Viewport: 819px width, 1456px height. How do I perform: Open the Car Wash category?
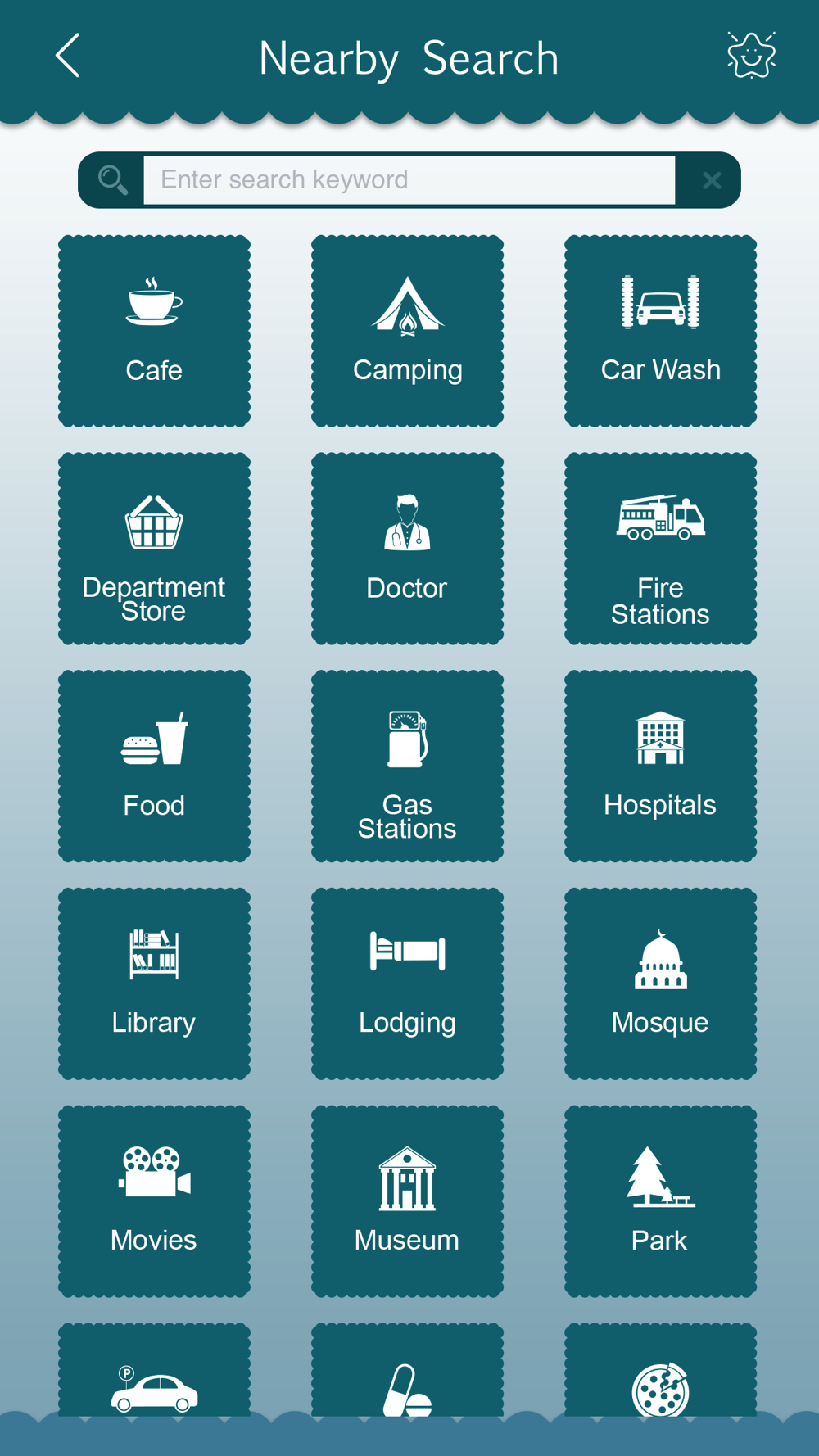click(660, 331)
